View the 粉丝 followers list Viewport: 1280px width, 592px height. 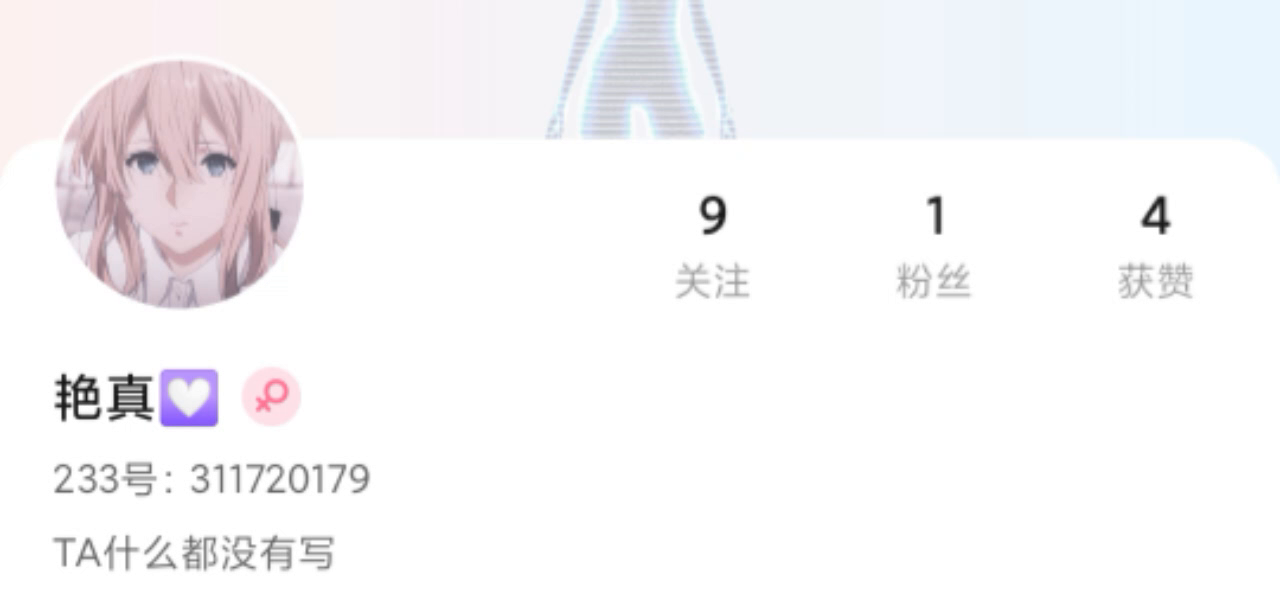pos(934,246)
